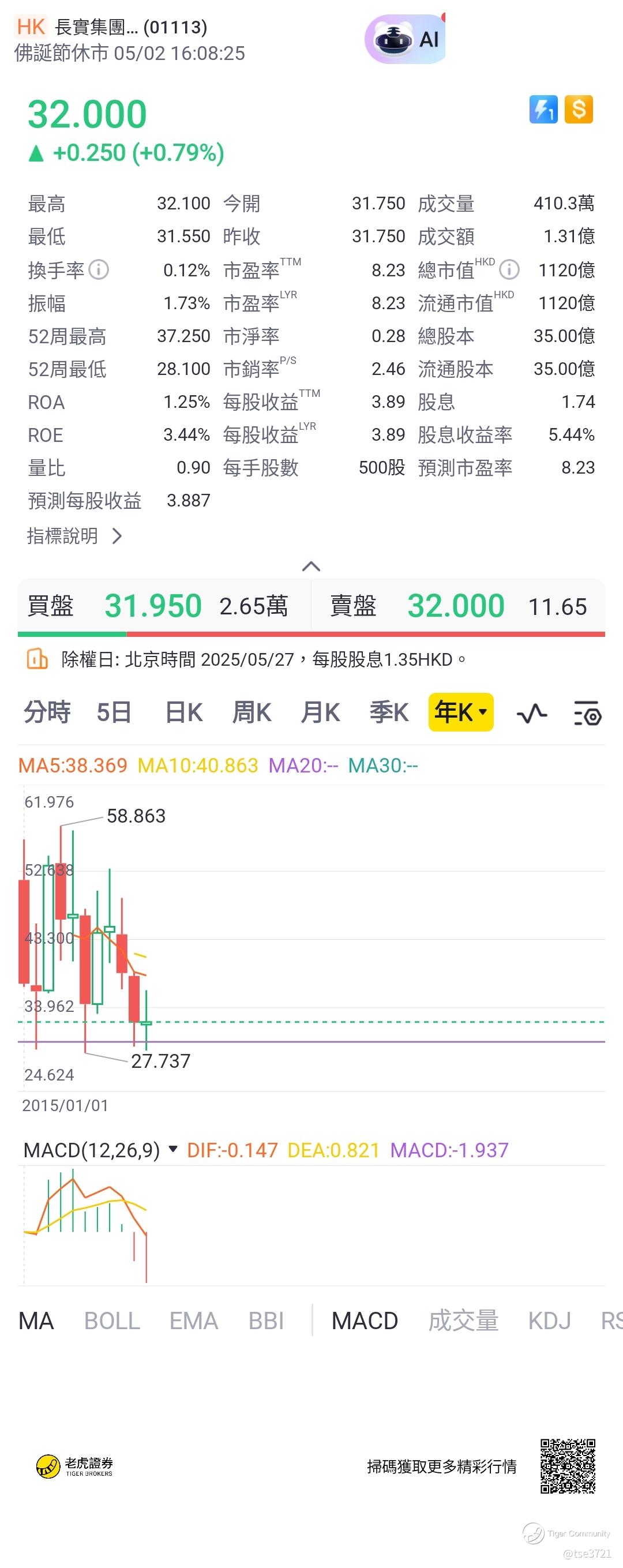This screenshot has height=1568, width=623.
Task: Show info for 總市值
Action: coord(509,269)
